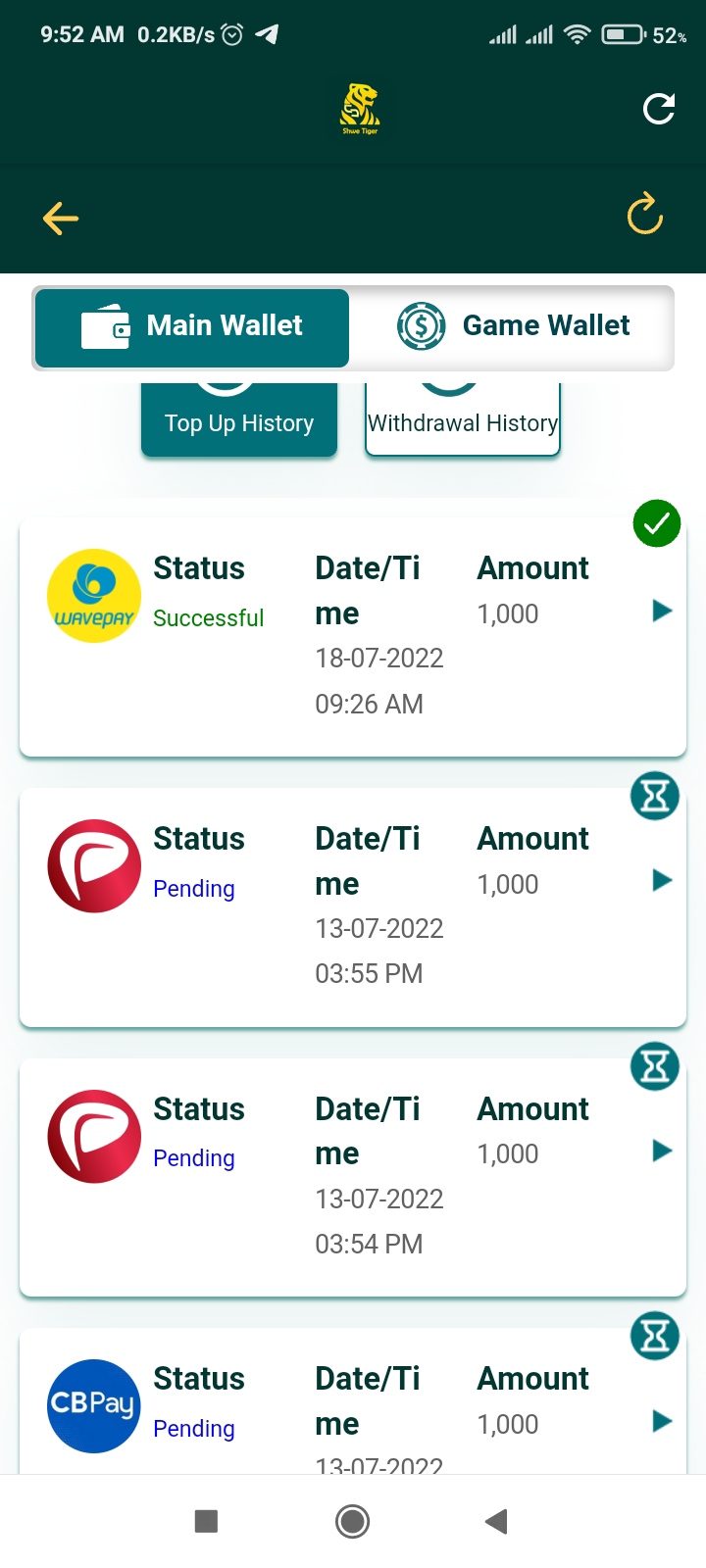
Task: Show Withdrawal History
Action: click(x=463, y=423)
